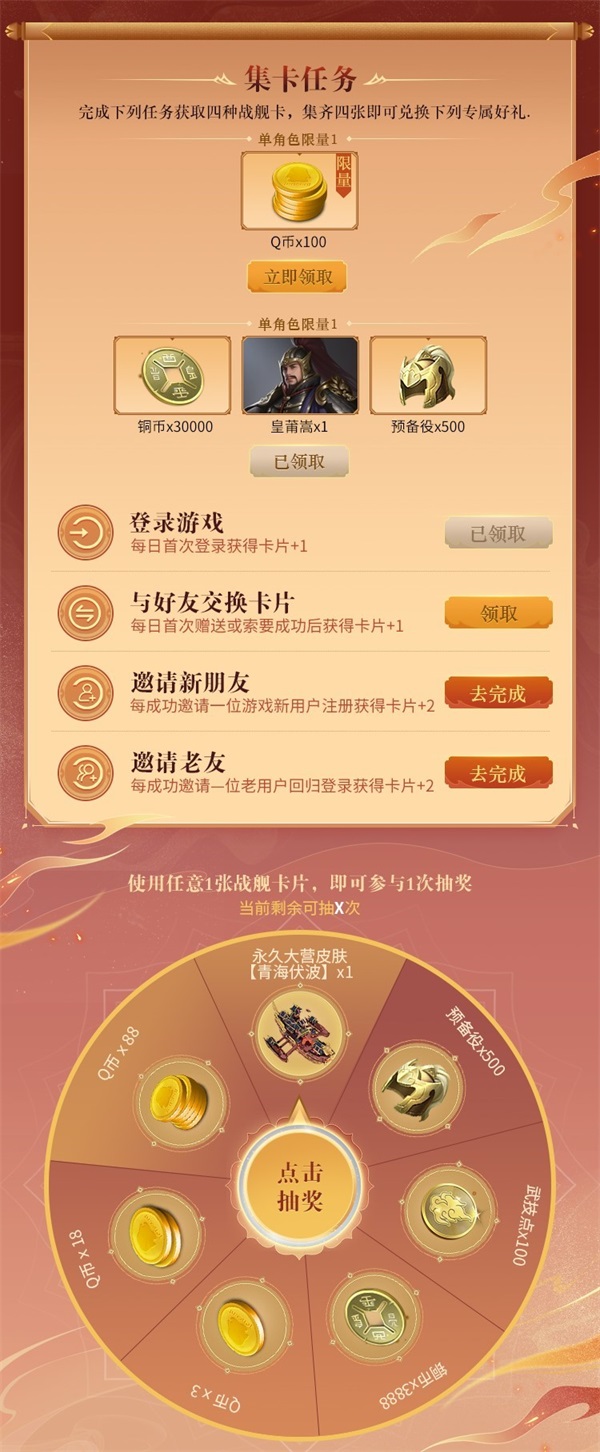Tap 去完成 for the 邀请新朋友 task
This screenshot has height=1452, width=600.
(x=498, y=693)
